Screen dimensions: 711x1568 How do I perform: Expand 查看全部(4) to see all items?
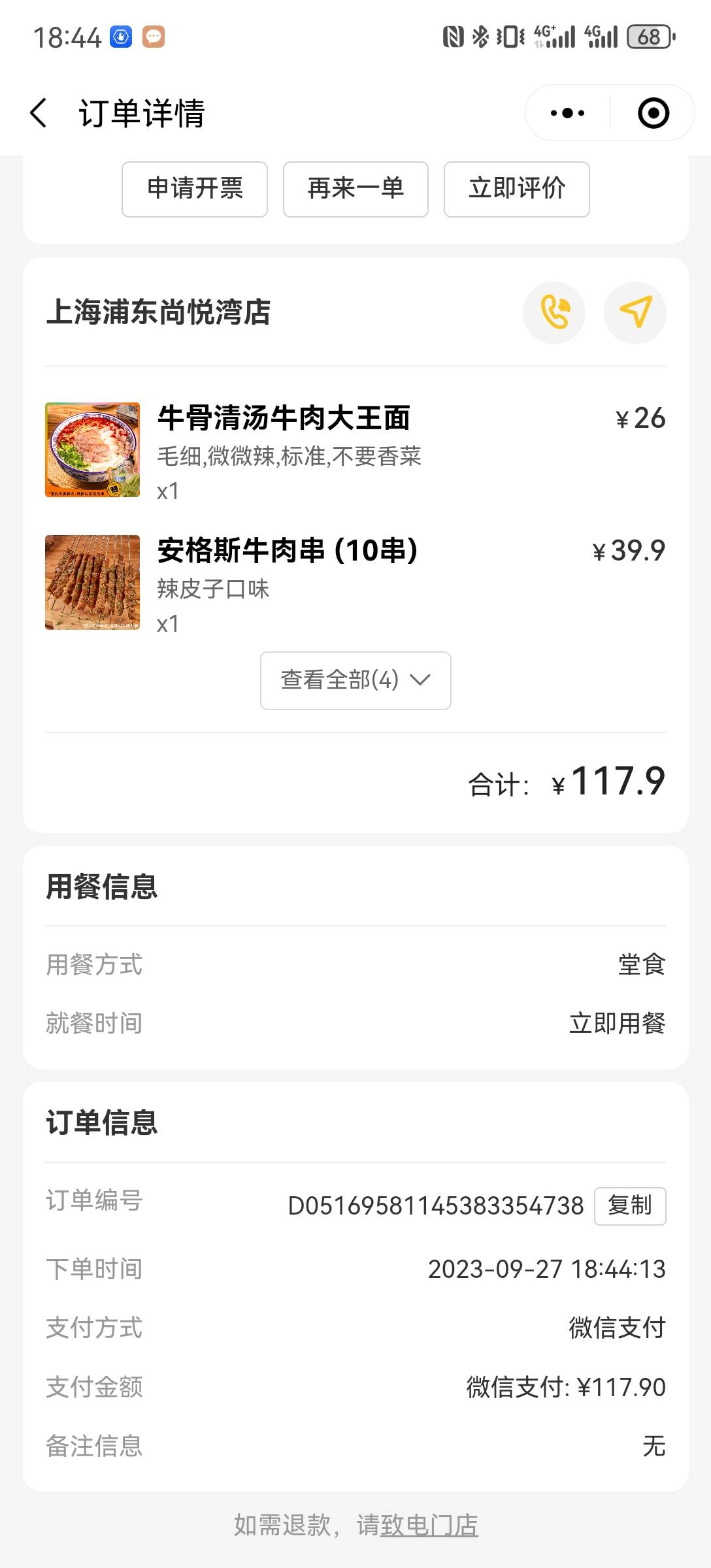355,680
